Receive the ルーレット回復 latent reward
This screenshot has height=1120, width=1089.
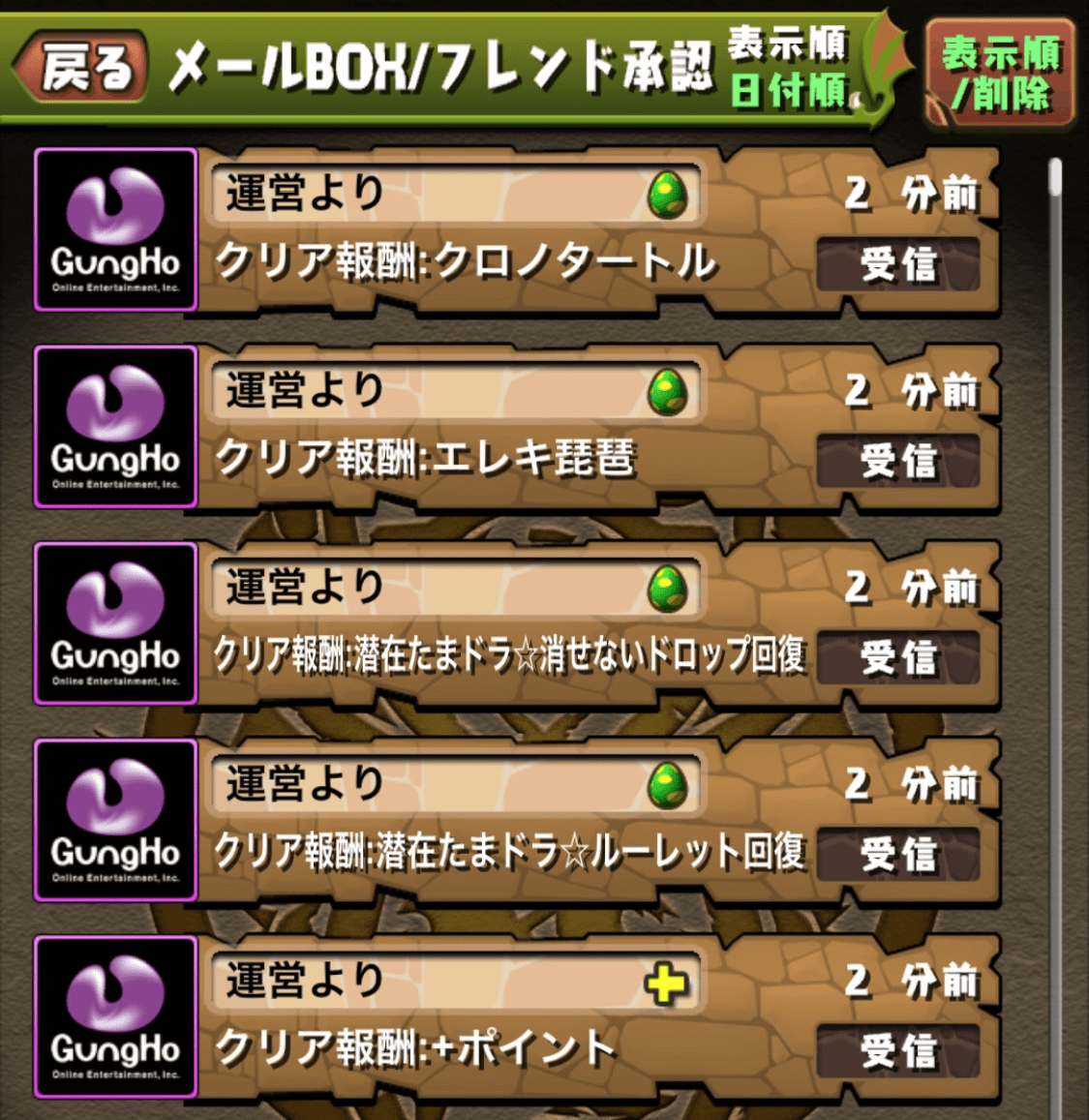pyautogui.click(x=897, y=855)
